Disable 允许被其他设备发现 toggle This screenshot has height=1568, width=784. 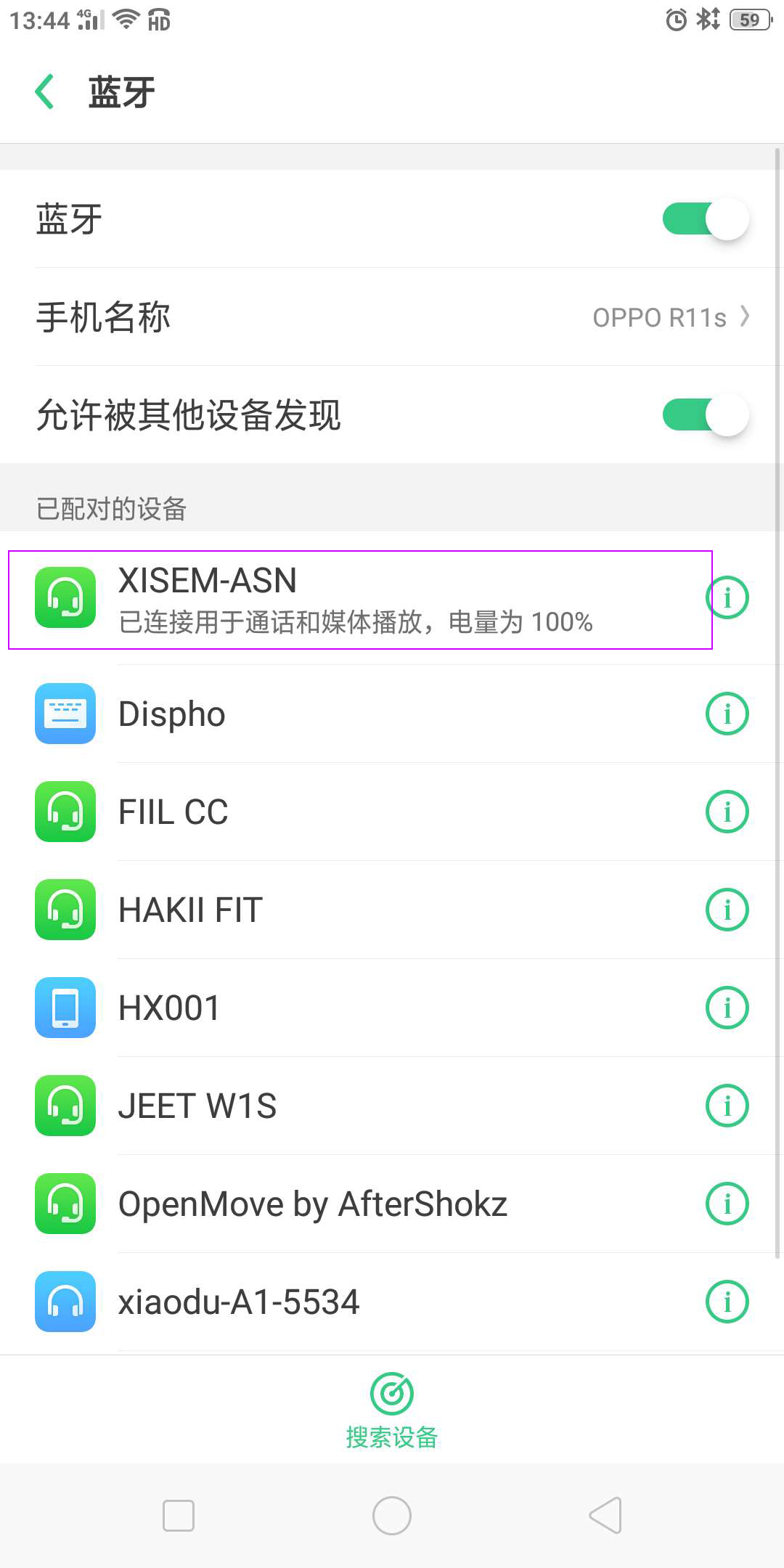coord(705,415)
